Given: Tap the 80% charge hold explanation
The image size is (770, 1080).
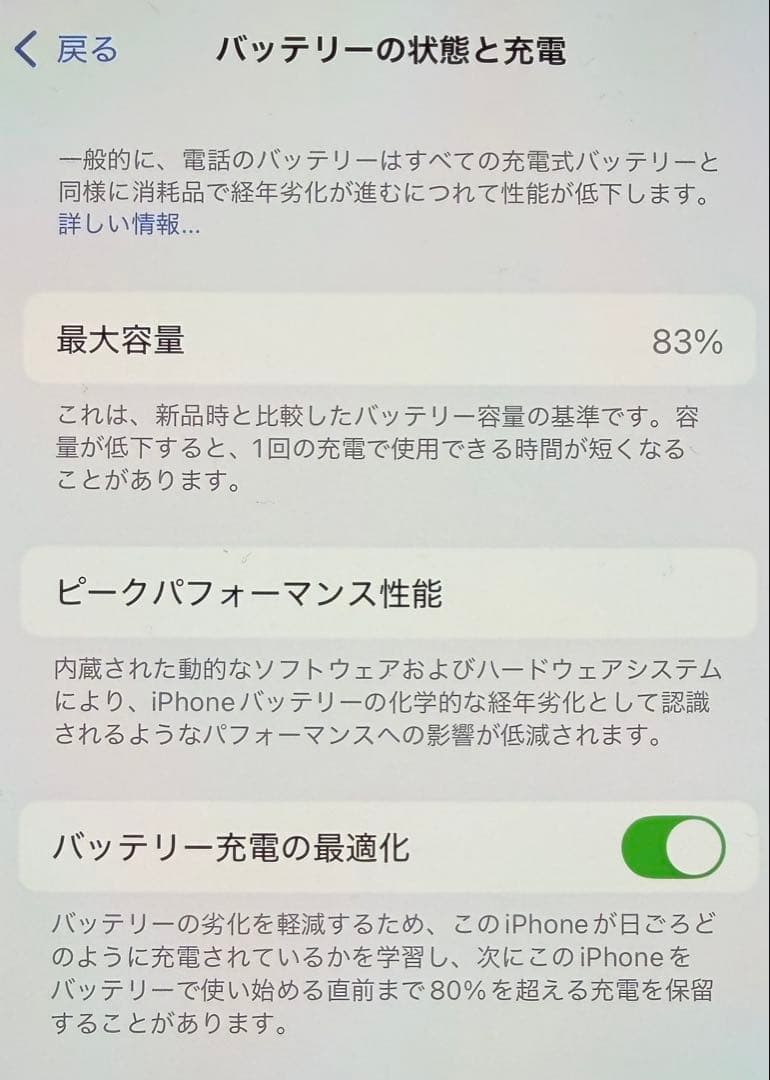Looking at the screenshot, I should [x=385, y=995].
